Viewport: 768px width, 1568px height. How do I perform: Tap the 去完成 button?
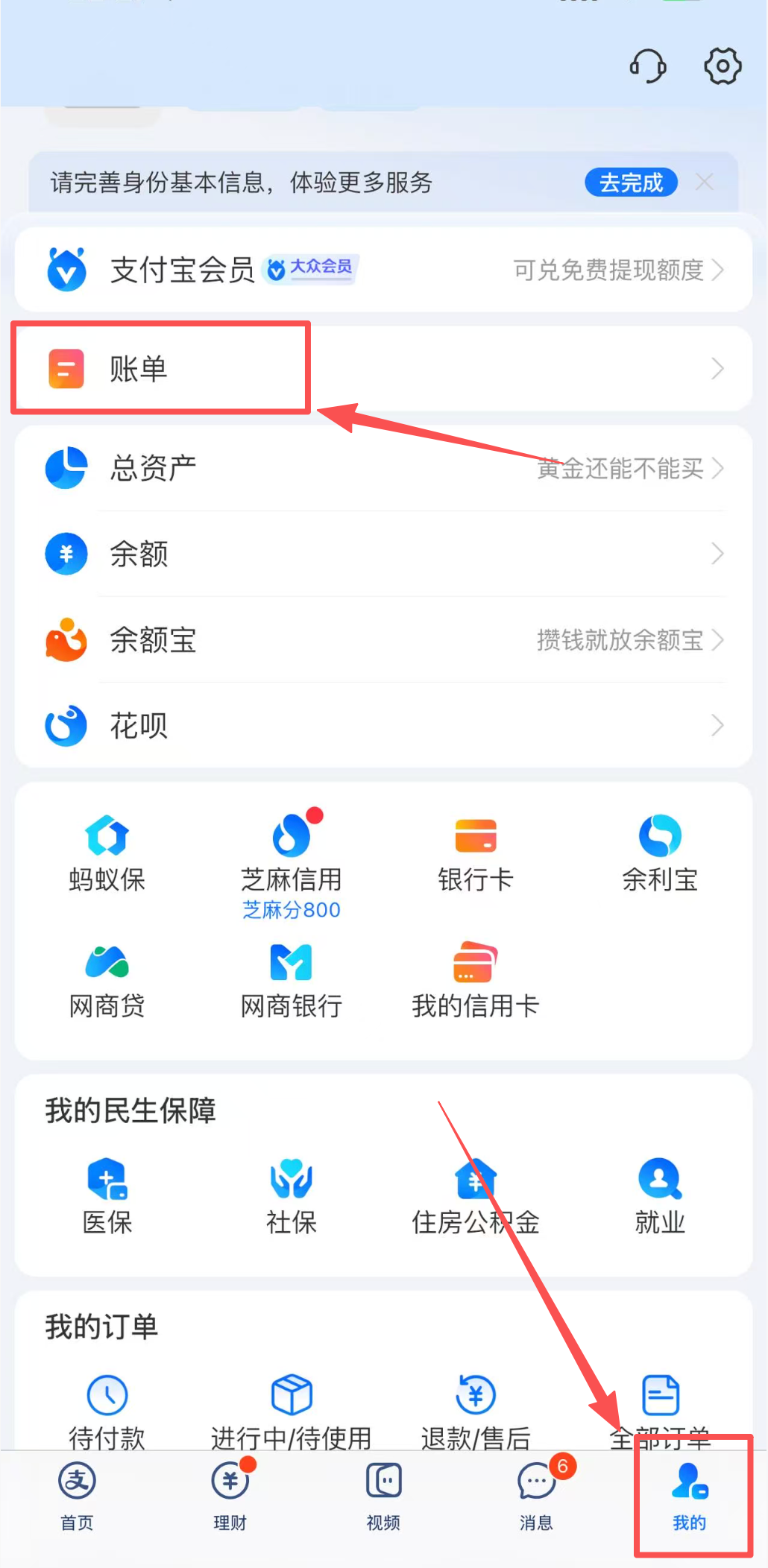tap(631, 183)
